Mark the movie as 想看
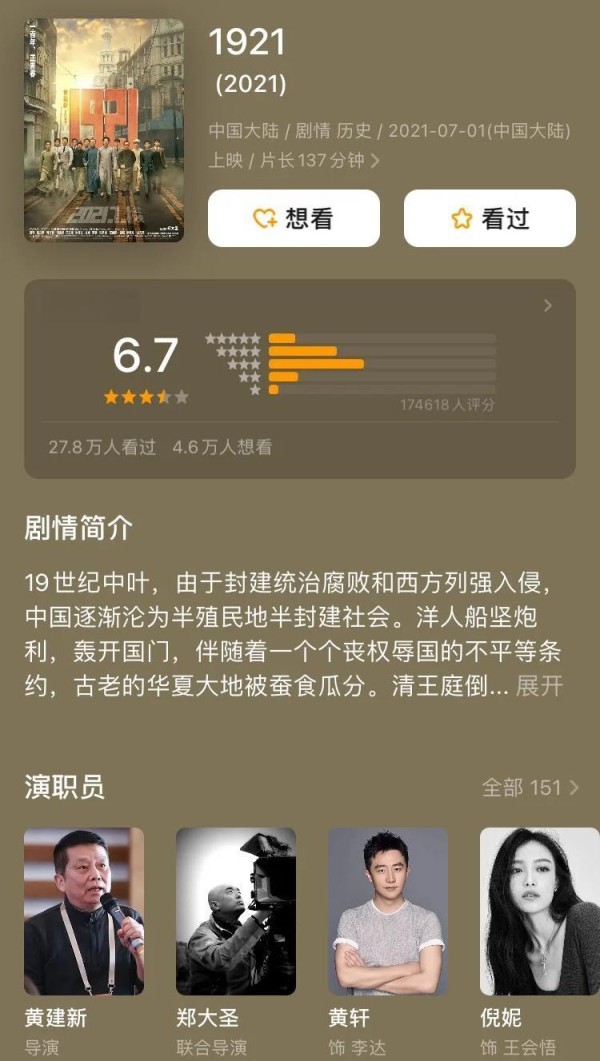This screenshot has height=1061, width=600. point(294,218)
